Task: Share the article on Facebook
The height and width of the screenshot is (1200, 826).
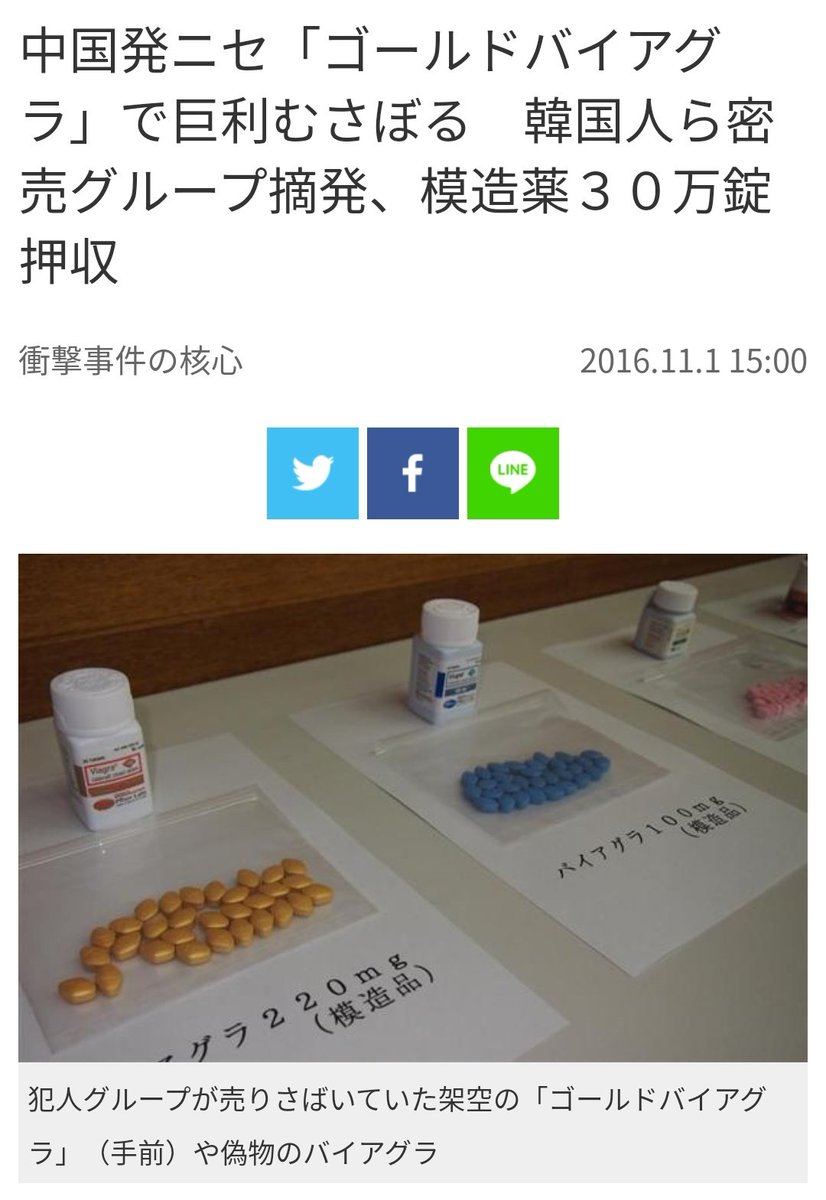Action: tap(412, 473)
